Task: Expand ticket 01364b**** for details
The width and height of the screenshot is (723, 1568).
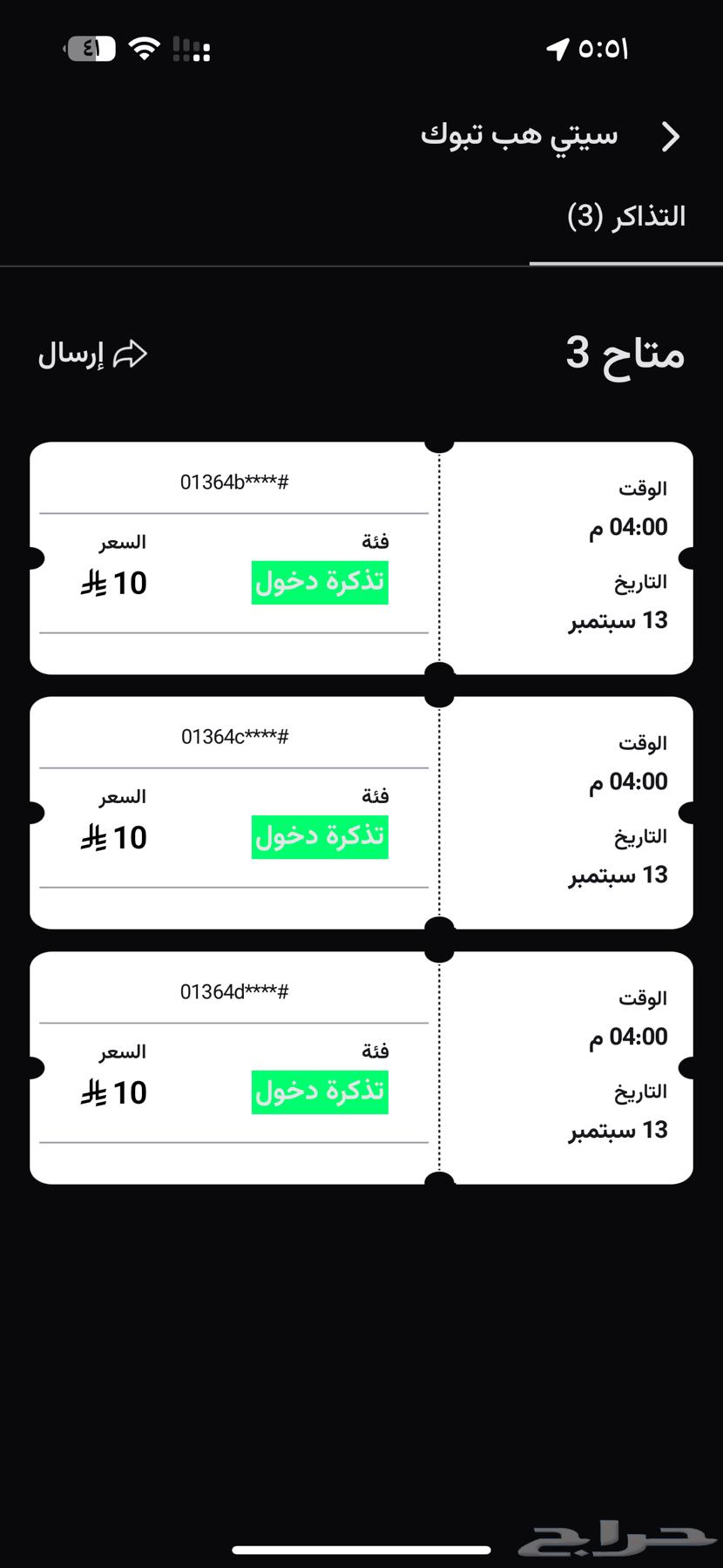Action: point(235,480)
